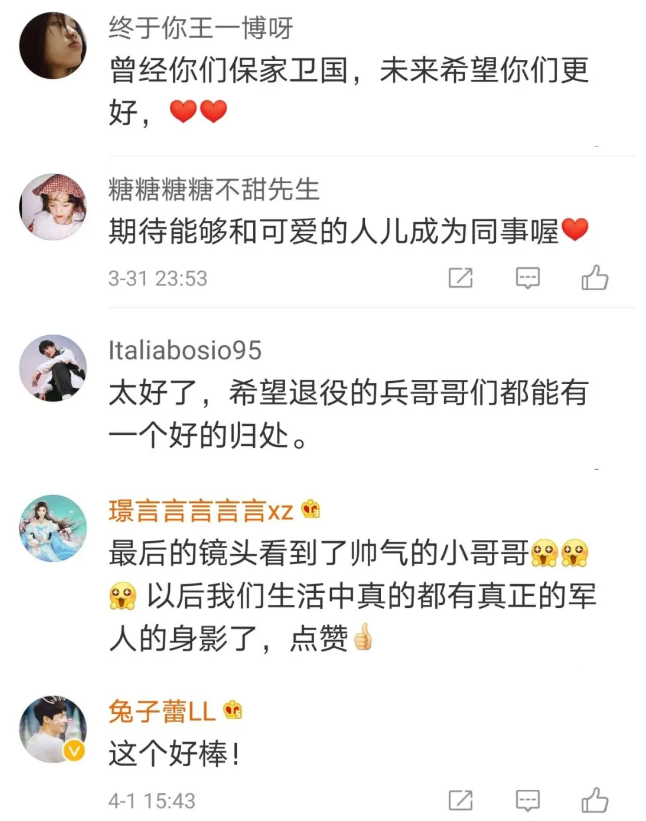Open the profile via the name 终于你王一博呀
The image size is (646, 821).
click(201, 29)
